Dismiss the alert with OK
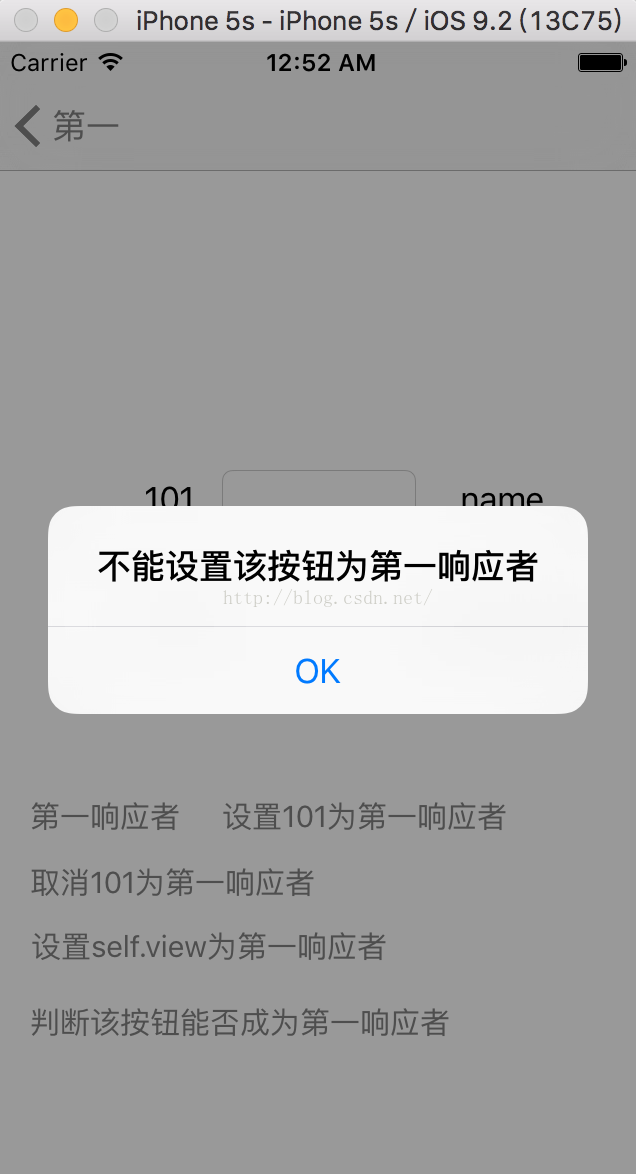Screen dimensions: 636x1174 [318, 671]
